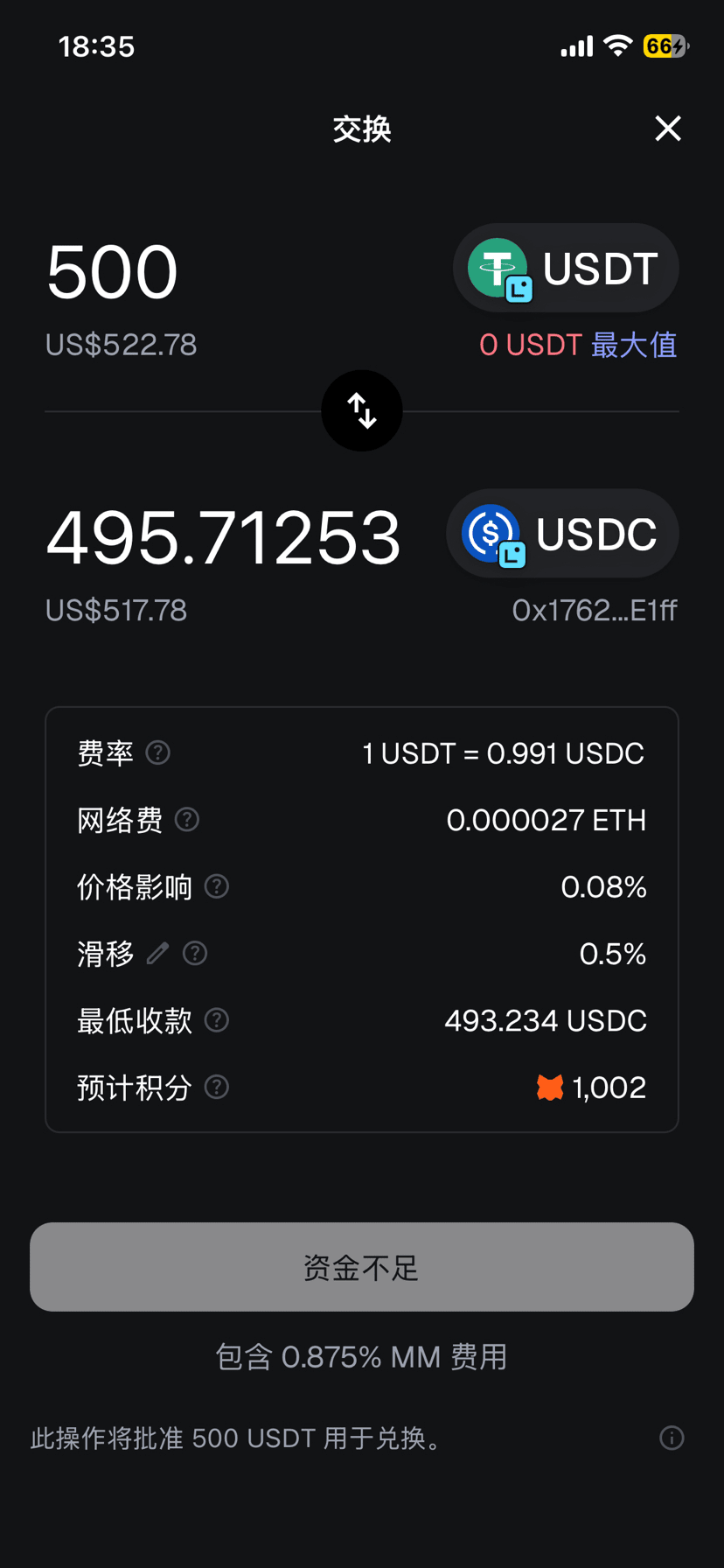The width and height of the screenshot is (724, 1568).
Task: Tap 最大值 to use max balance
Action: pos(634,345)
